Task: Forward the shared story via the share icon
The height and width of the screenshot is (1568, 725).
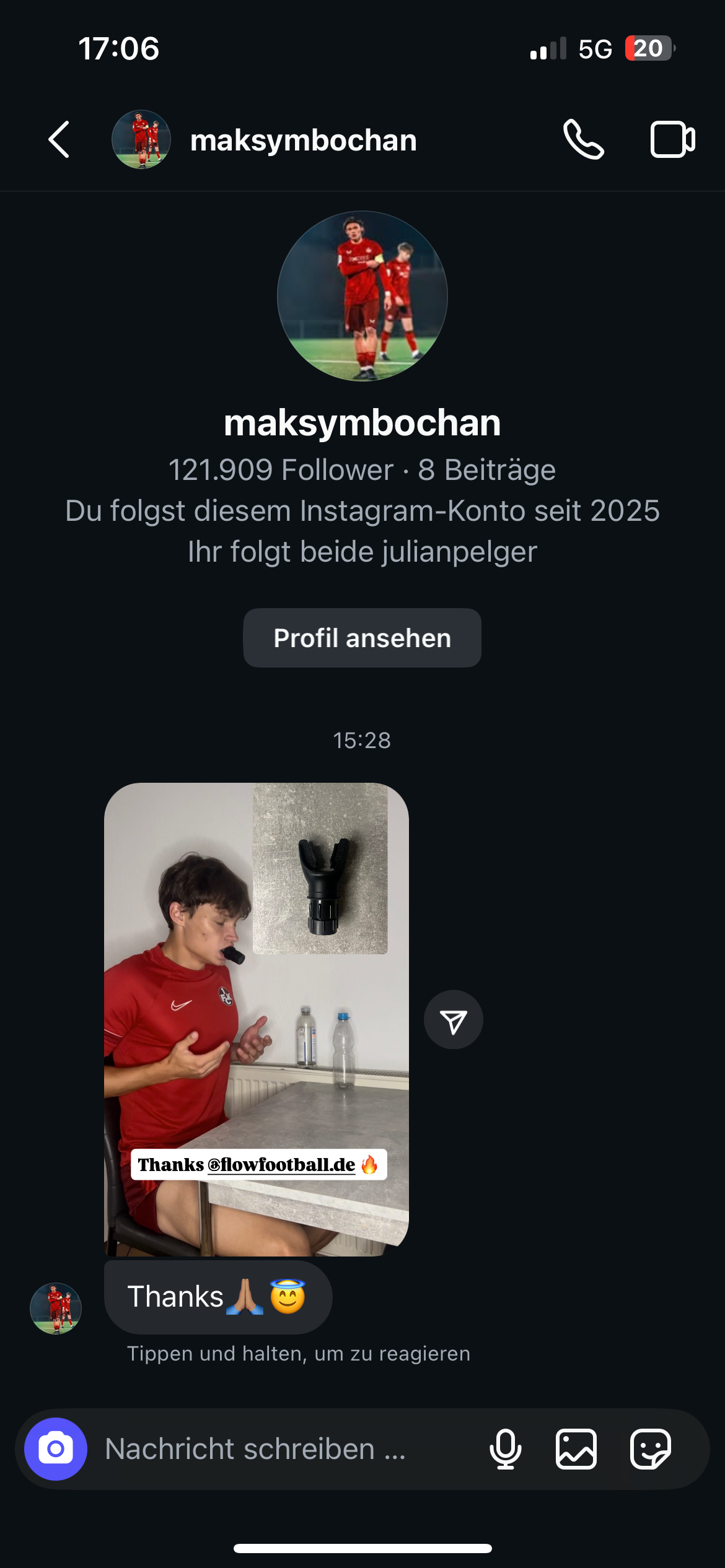Action: tap(453, 1020)
